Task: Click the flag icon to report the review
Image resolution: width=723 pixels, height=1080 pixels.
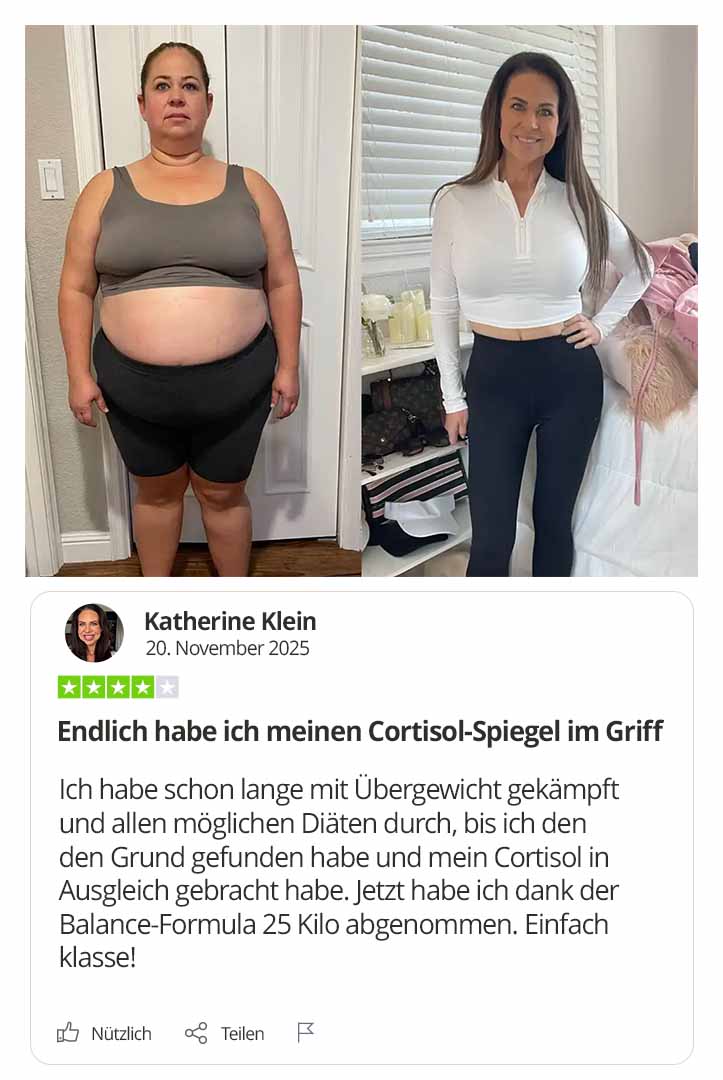Action: coord(307,1032)
